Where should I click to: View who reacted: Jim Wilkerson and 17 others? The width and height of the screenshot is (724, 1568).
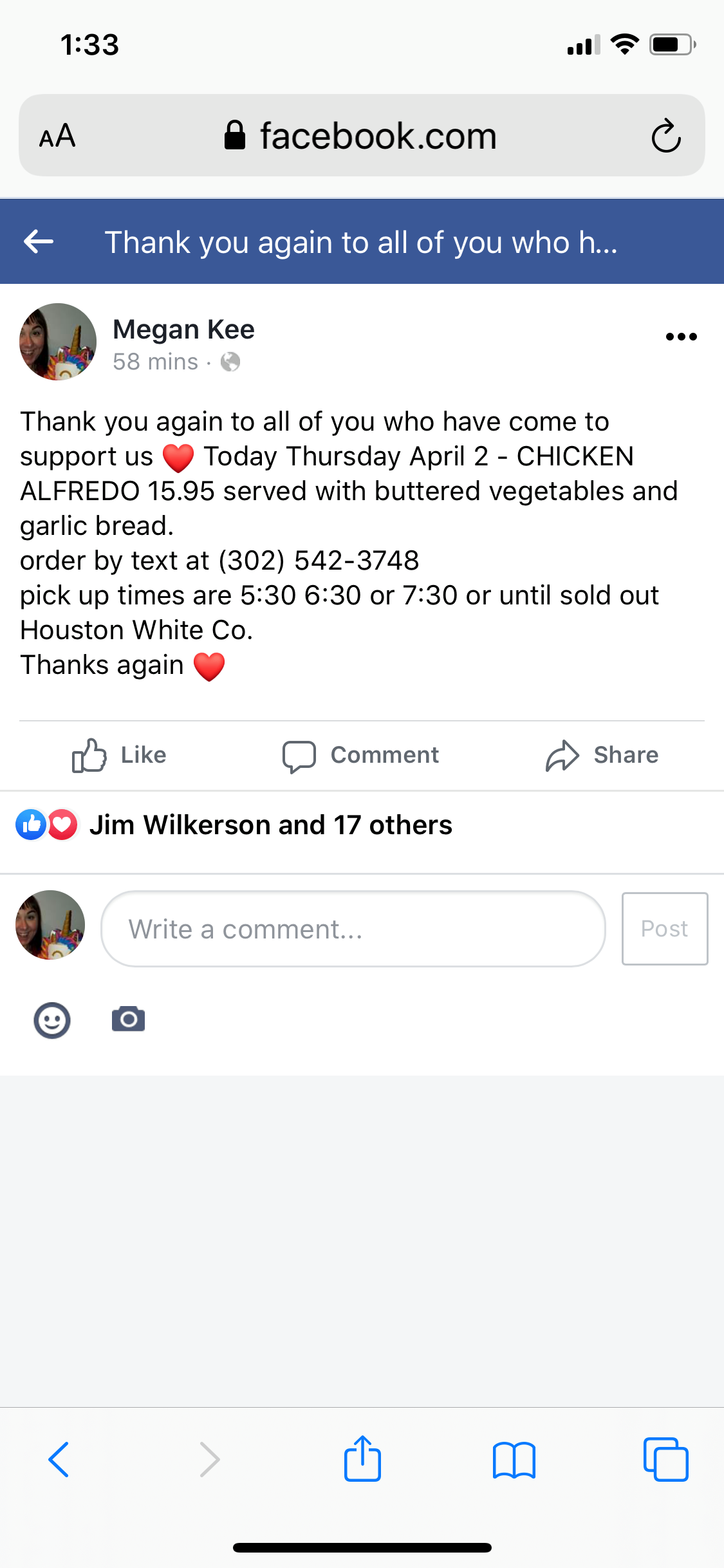coord(271,825)
